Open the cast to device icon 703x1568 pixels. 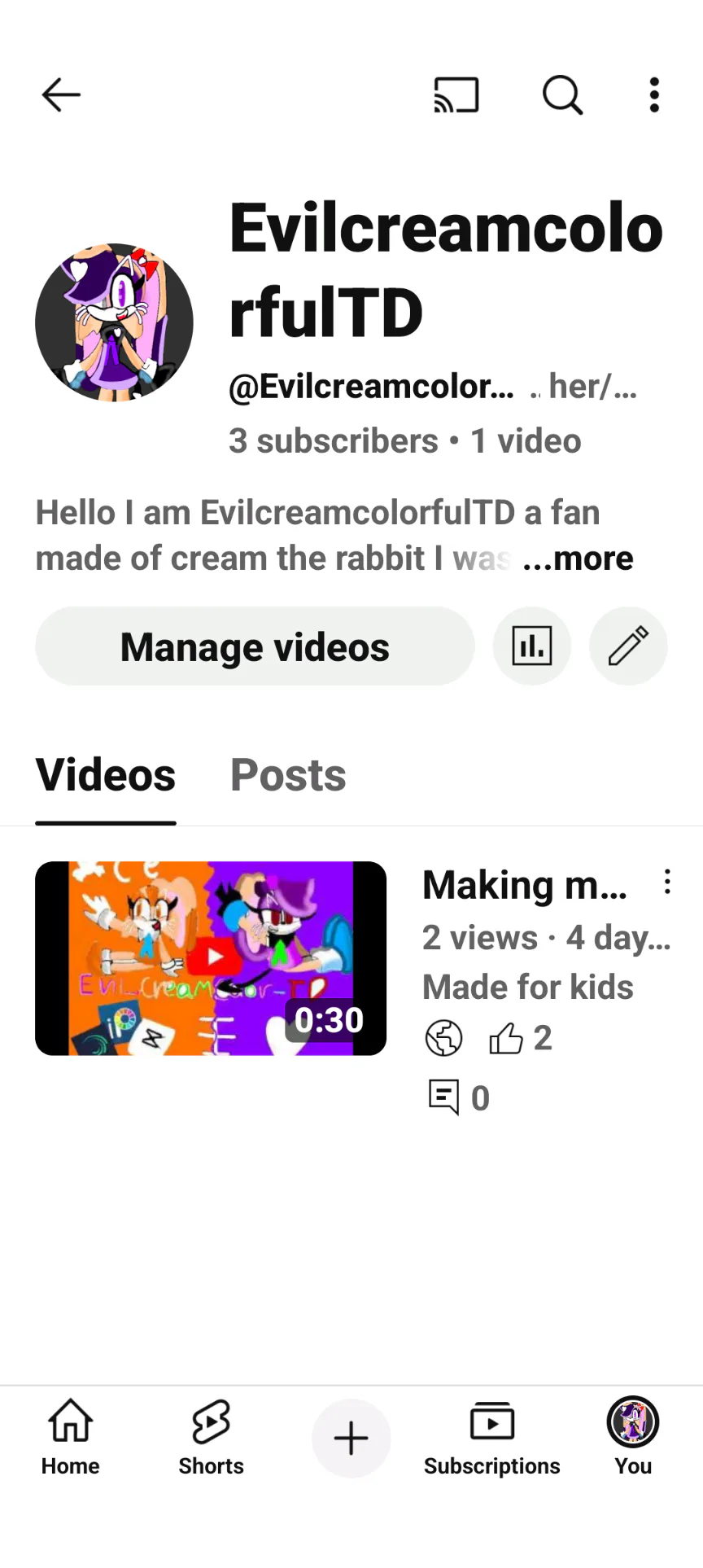(456, 95)
